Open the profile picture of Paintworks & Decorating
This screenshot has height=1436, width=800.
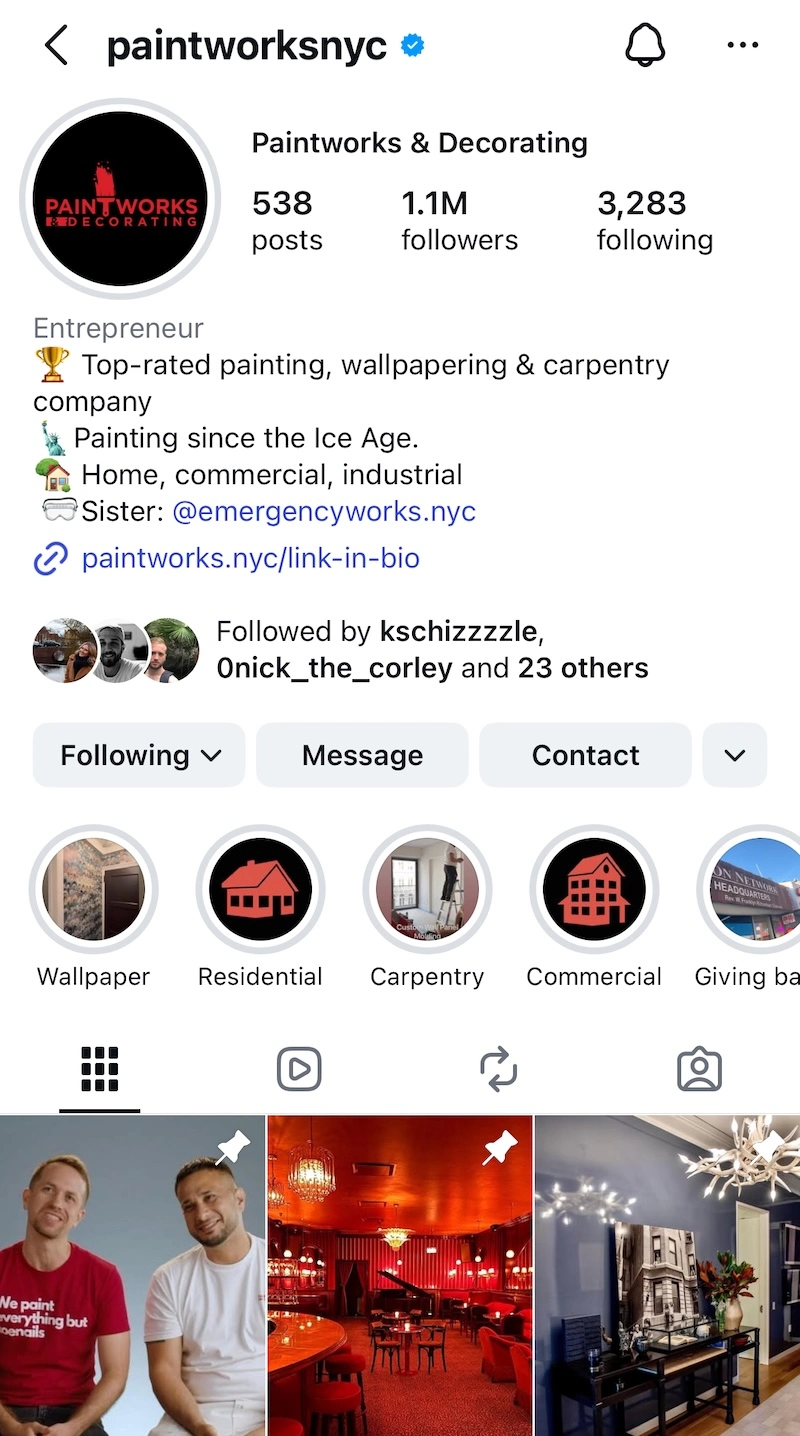point(120,199)
